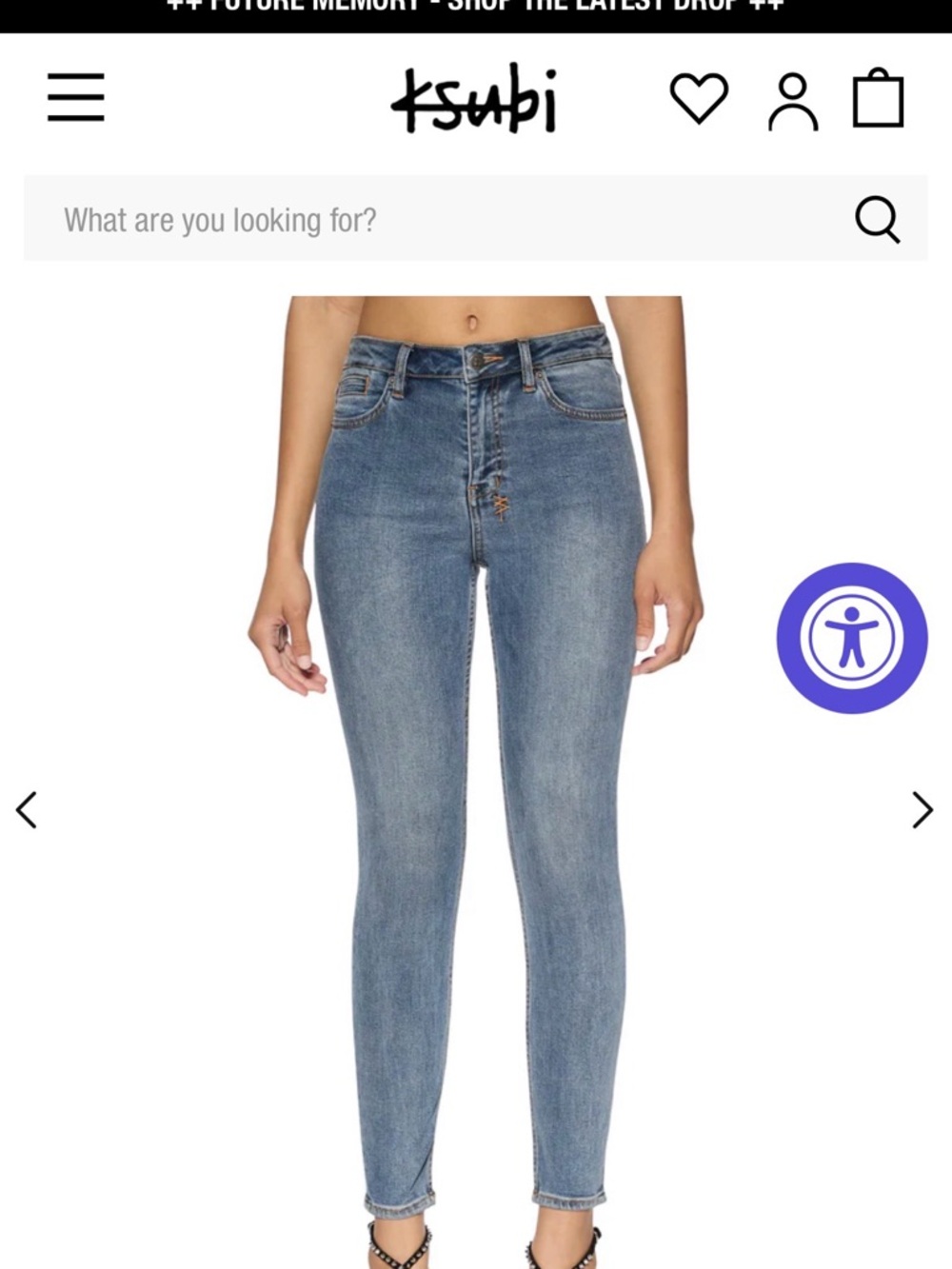Click the search input field
952x1269 pixels.
(381, 220)
